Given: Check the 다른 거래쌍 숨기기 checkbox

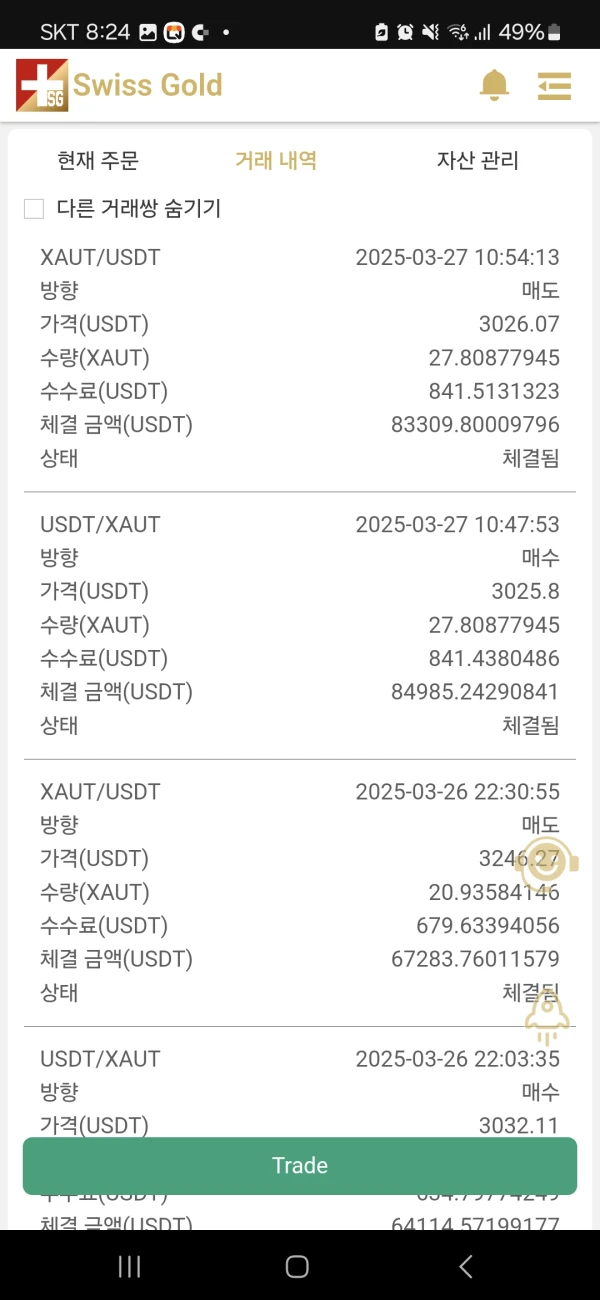Looking at the screenshot, I should pos(34,209).
